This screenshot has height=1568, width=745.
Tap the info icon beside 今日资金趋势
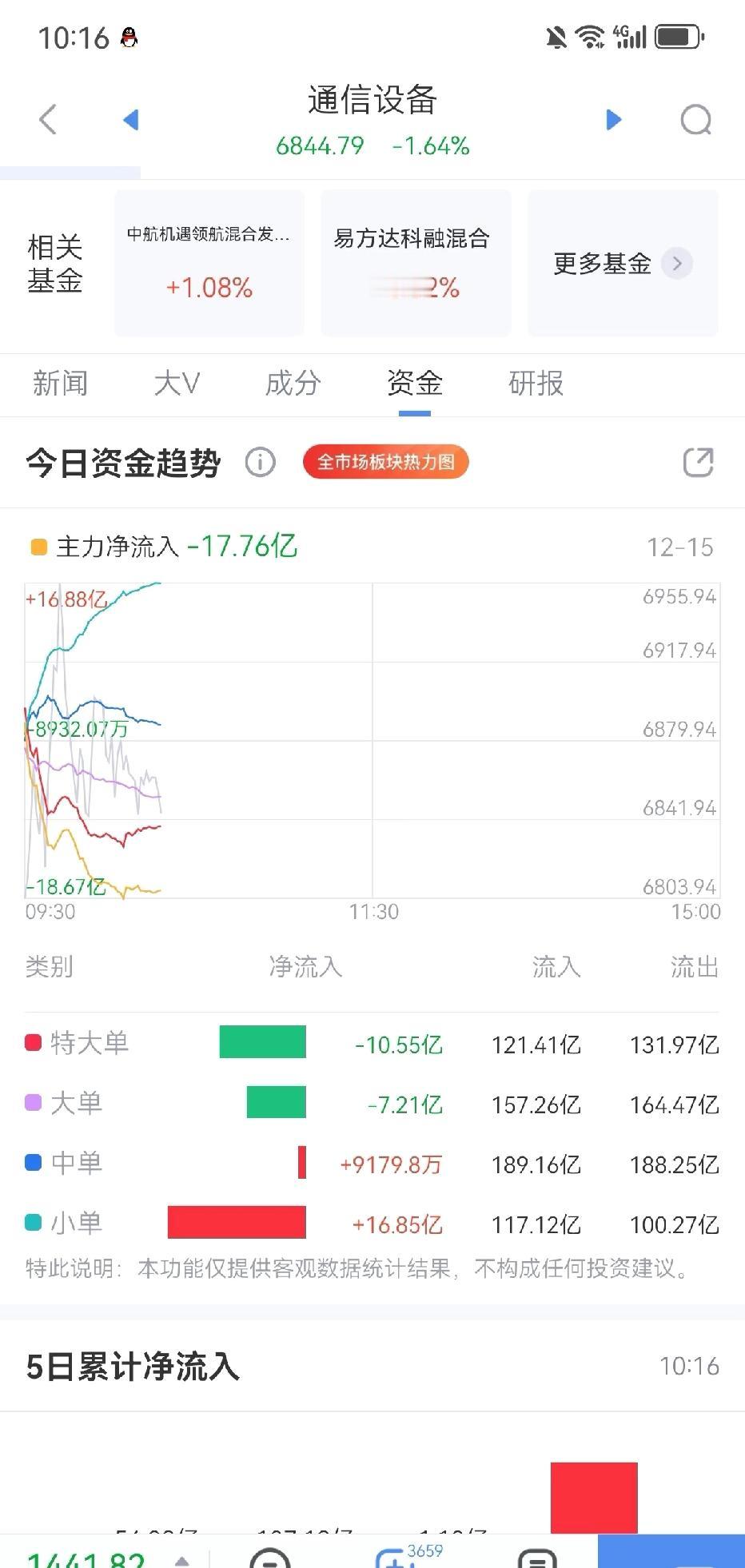[x=258, y=463]
